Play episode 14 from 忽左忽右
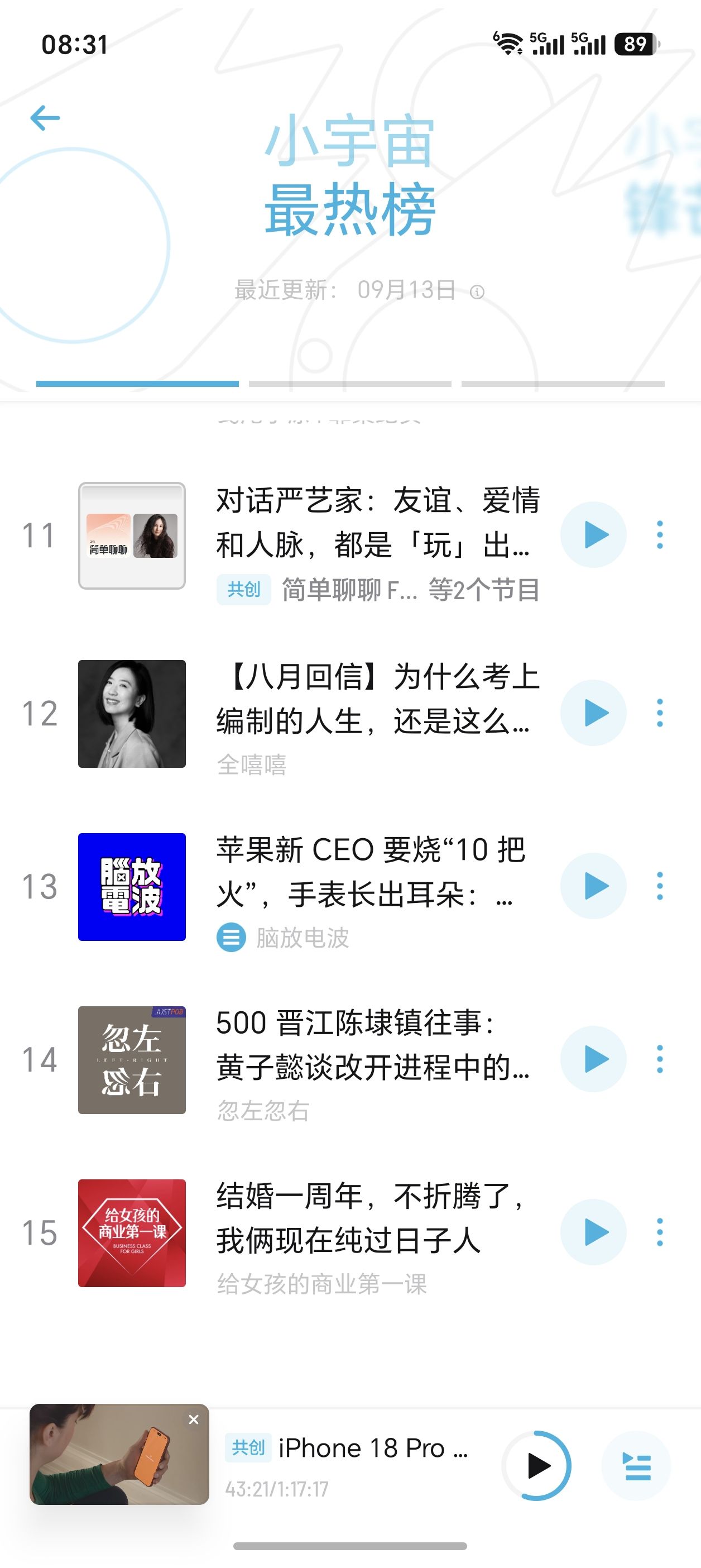Screen dimensions: 701x1568 [593, 1059]
